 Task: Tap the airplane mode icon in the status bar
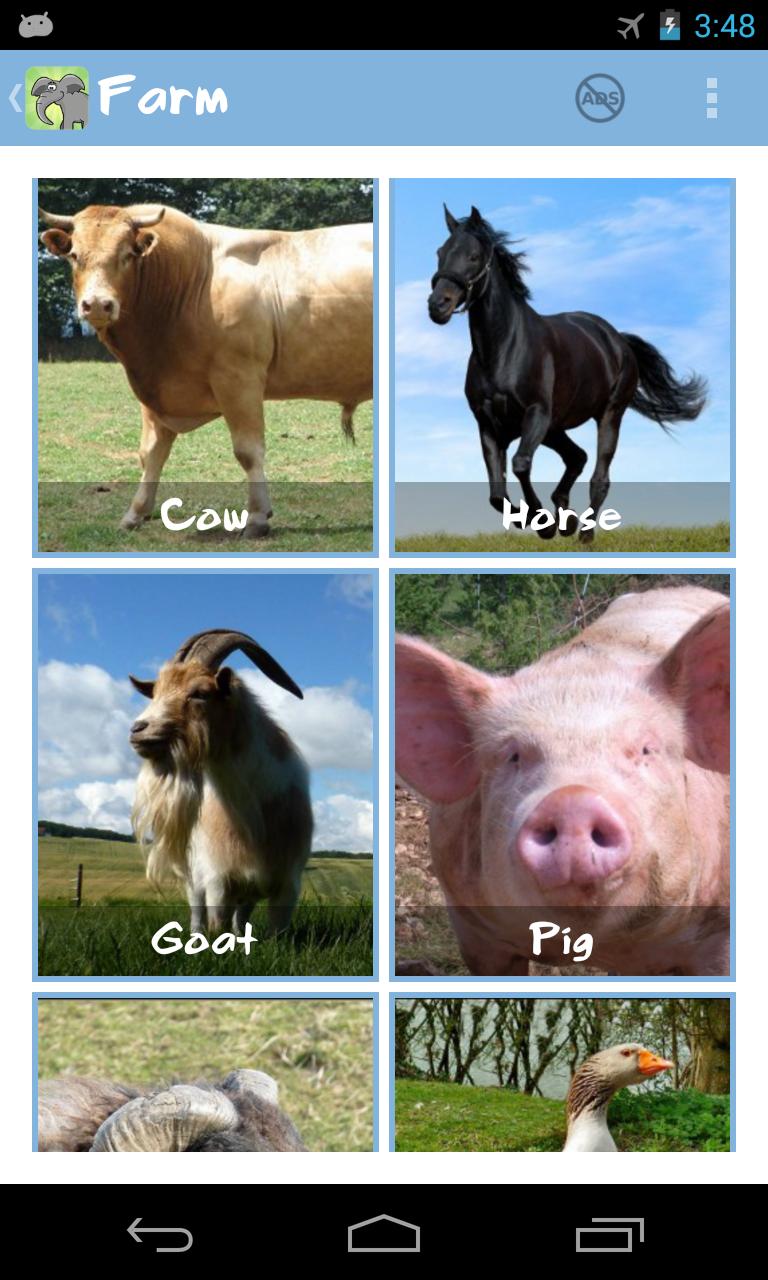tap(629, 26)
